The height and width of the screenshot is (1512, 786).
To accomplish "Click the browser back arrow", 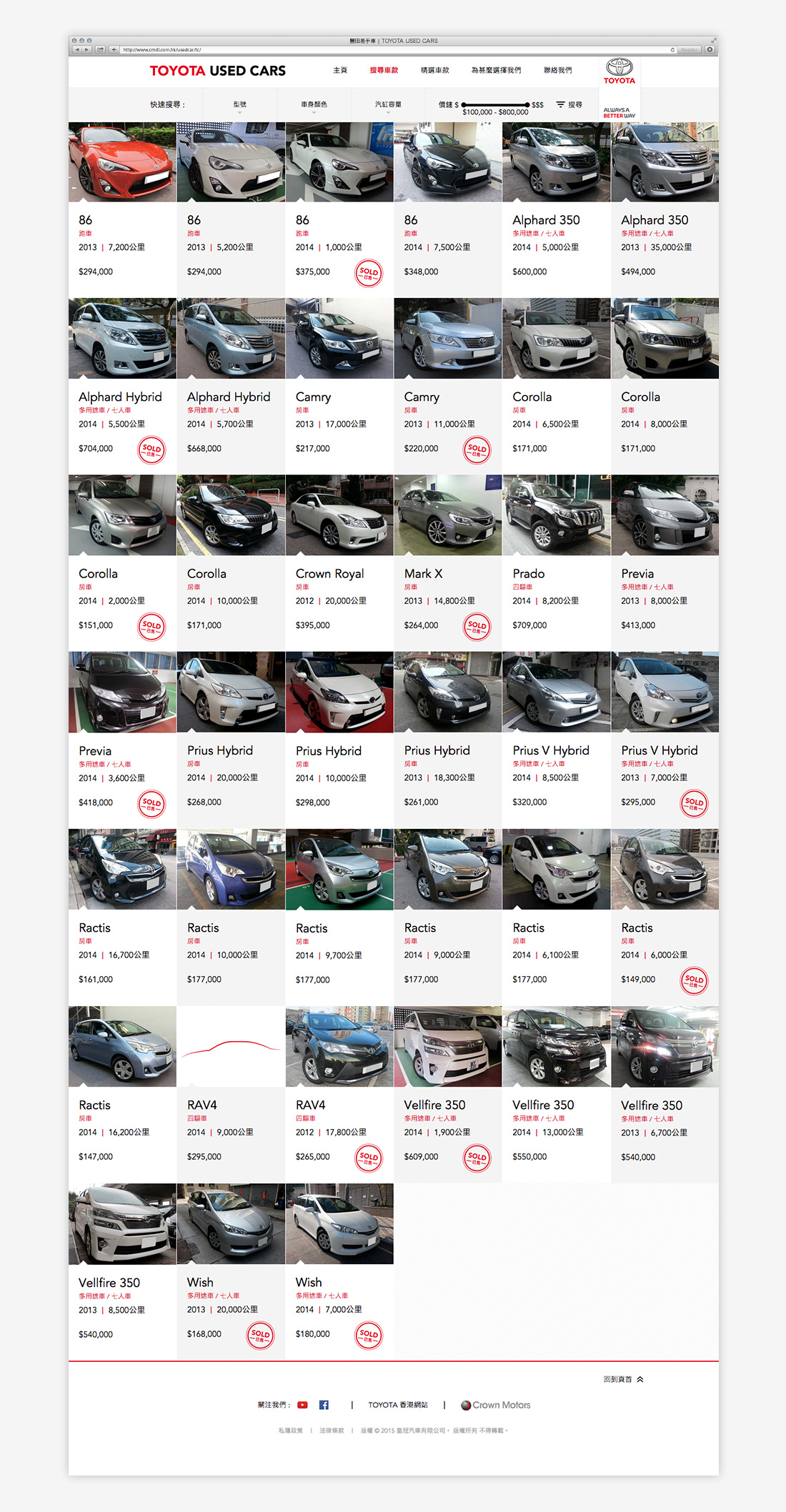I will 78,50.
